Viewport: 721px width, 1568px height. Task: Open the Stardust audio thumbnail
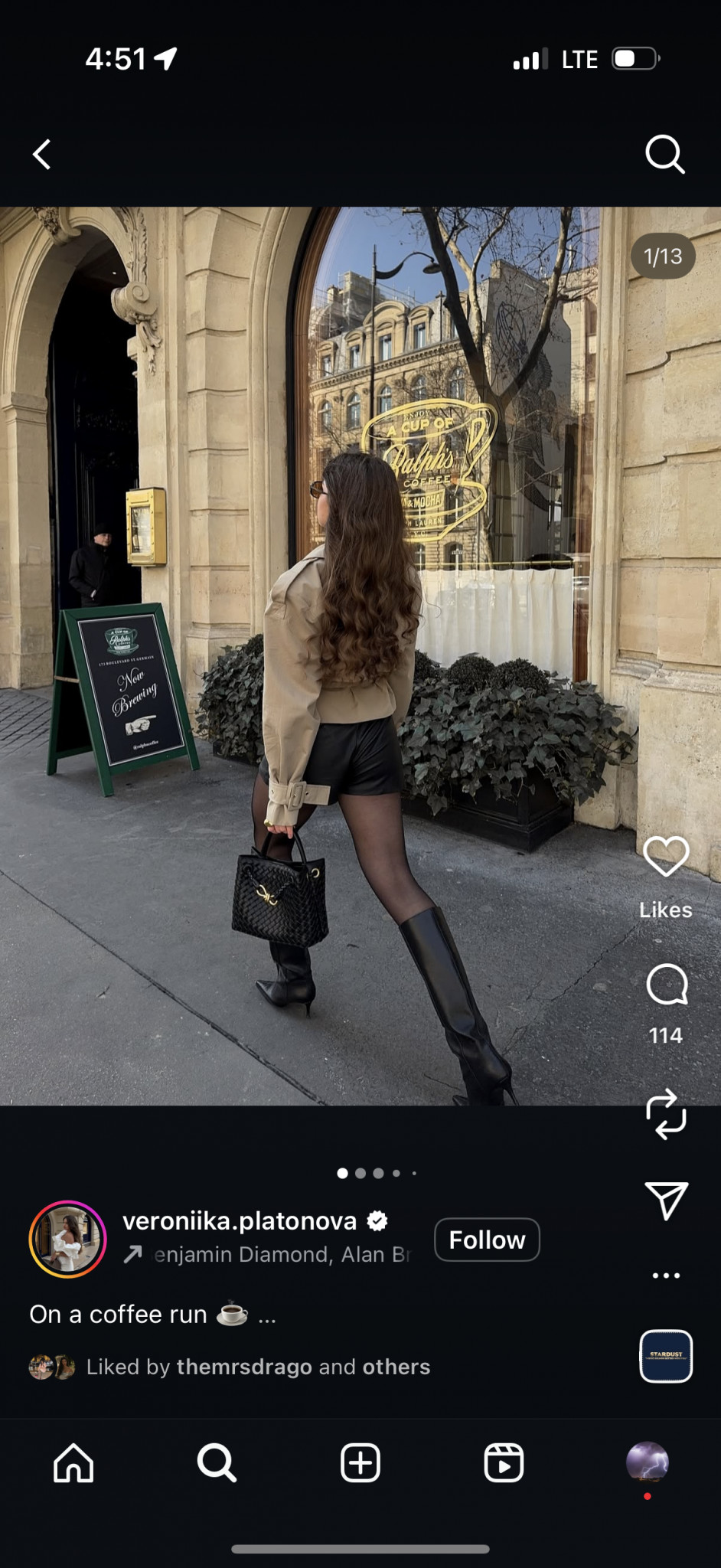(666, 1356)
